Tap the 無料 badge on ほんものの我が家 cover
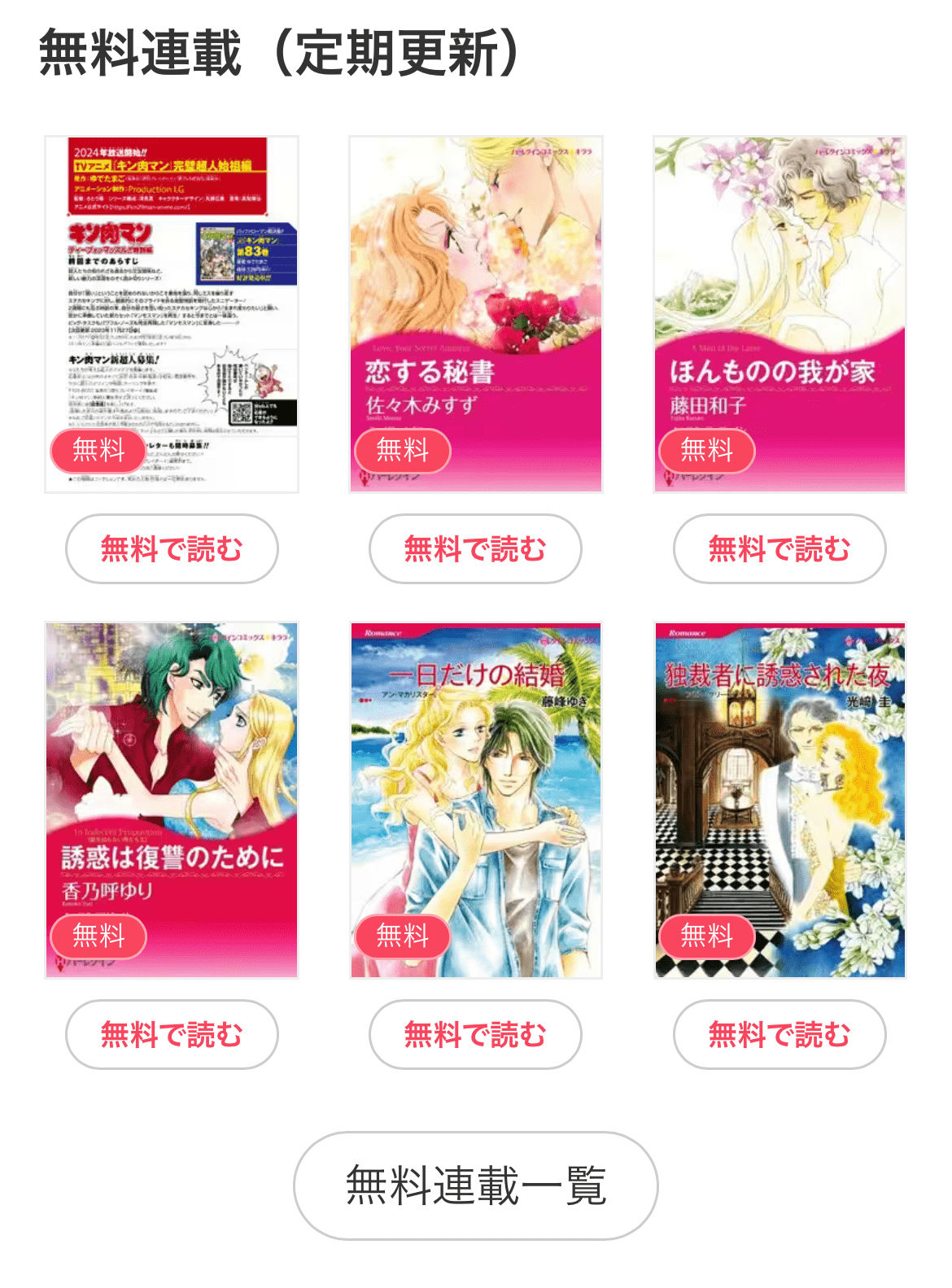 coord(706,450)
